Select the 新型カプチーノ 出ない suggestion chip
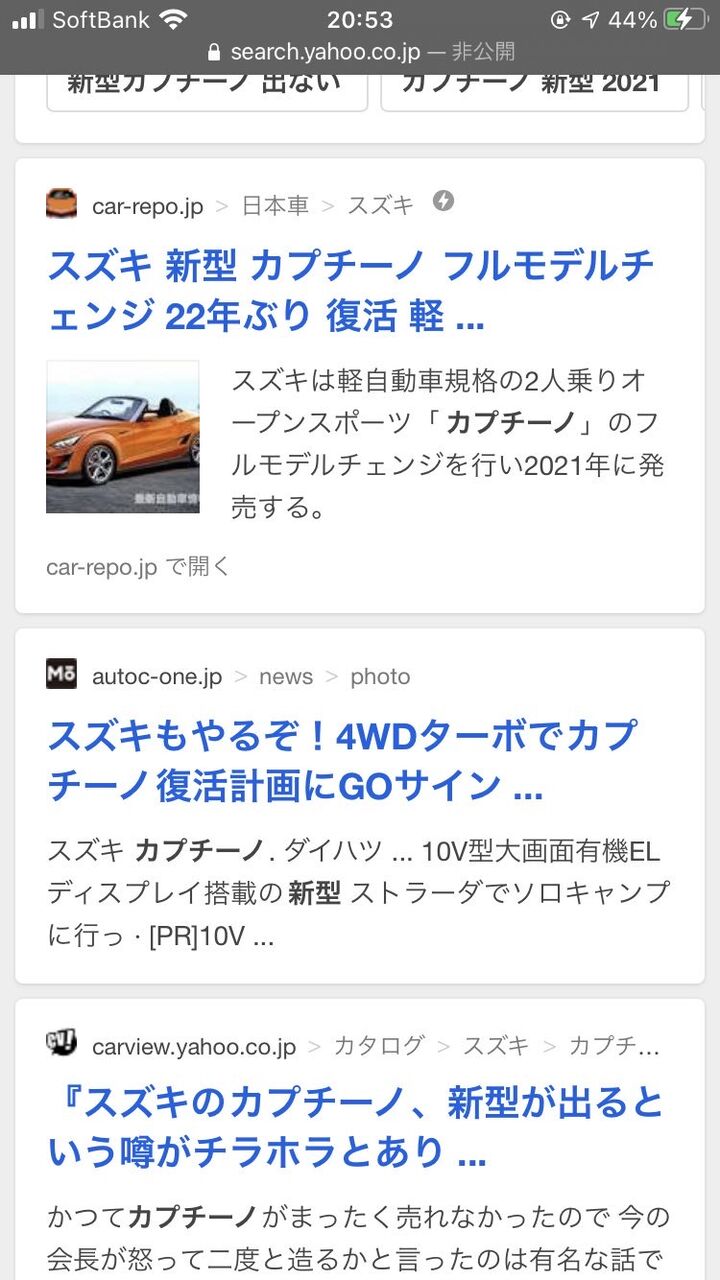This screenshot has height=1280, width=720. point(207,92)
